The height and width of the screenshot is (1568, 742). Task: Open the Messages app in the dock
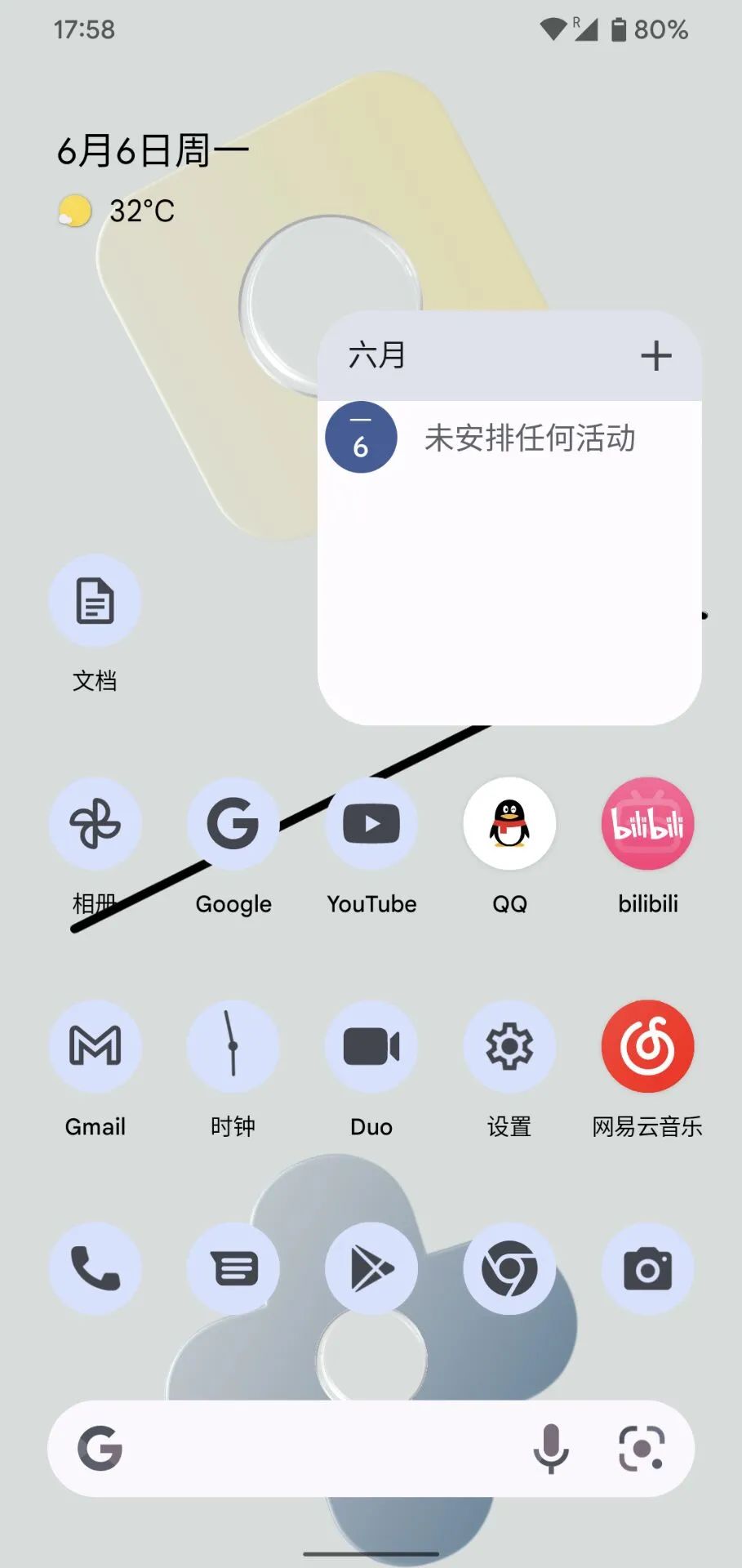coord(233,1268)
